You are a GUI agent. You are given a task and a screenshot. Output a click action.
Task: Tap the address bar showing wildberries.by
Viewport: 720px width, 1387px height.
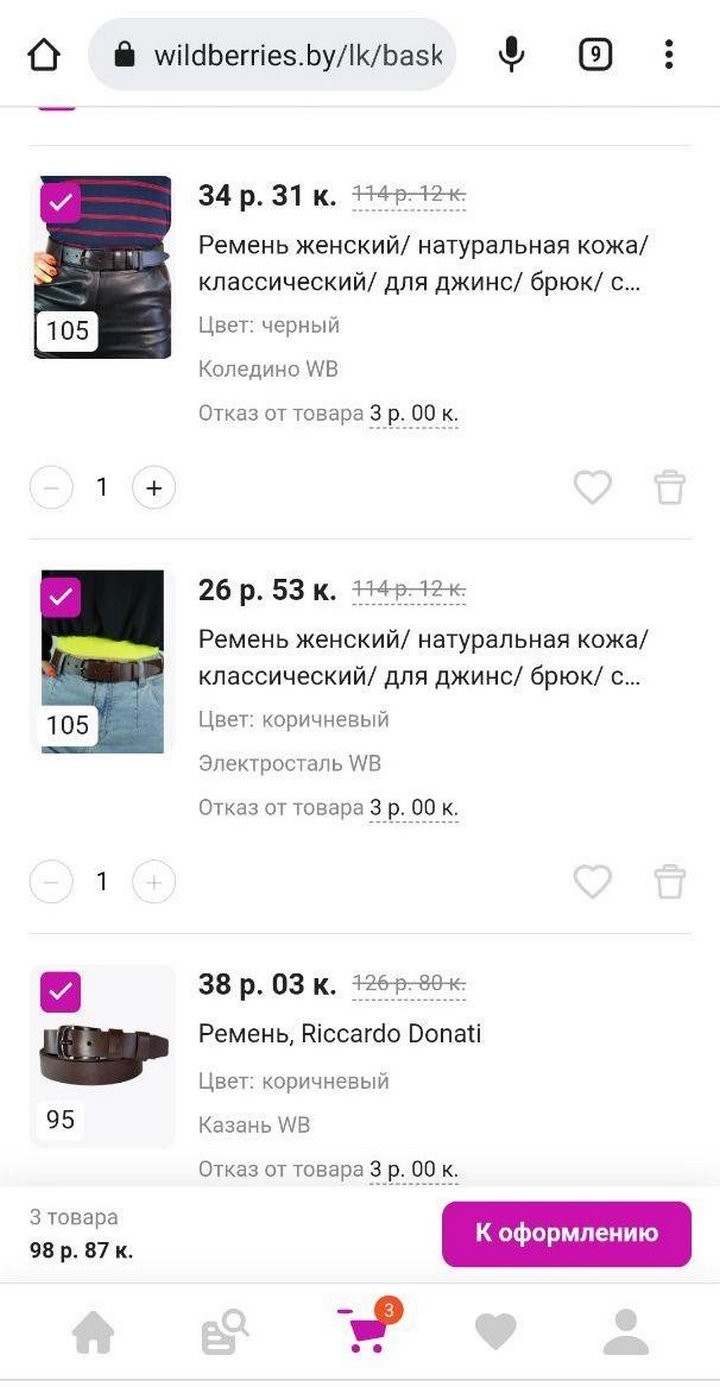click(x=290, y=55)
